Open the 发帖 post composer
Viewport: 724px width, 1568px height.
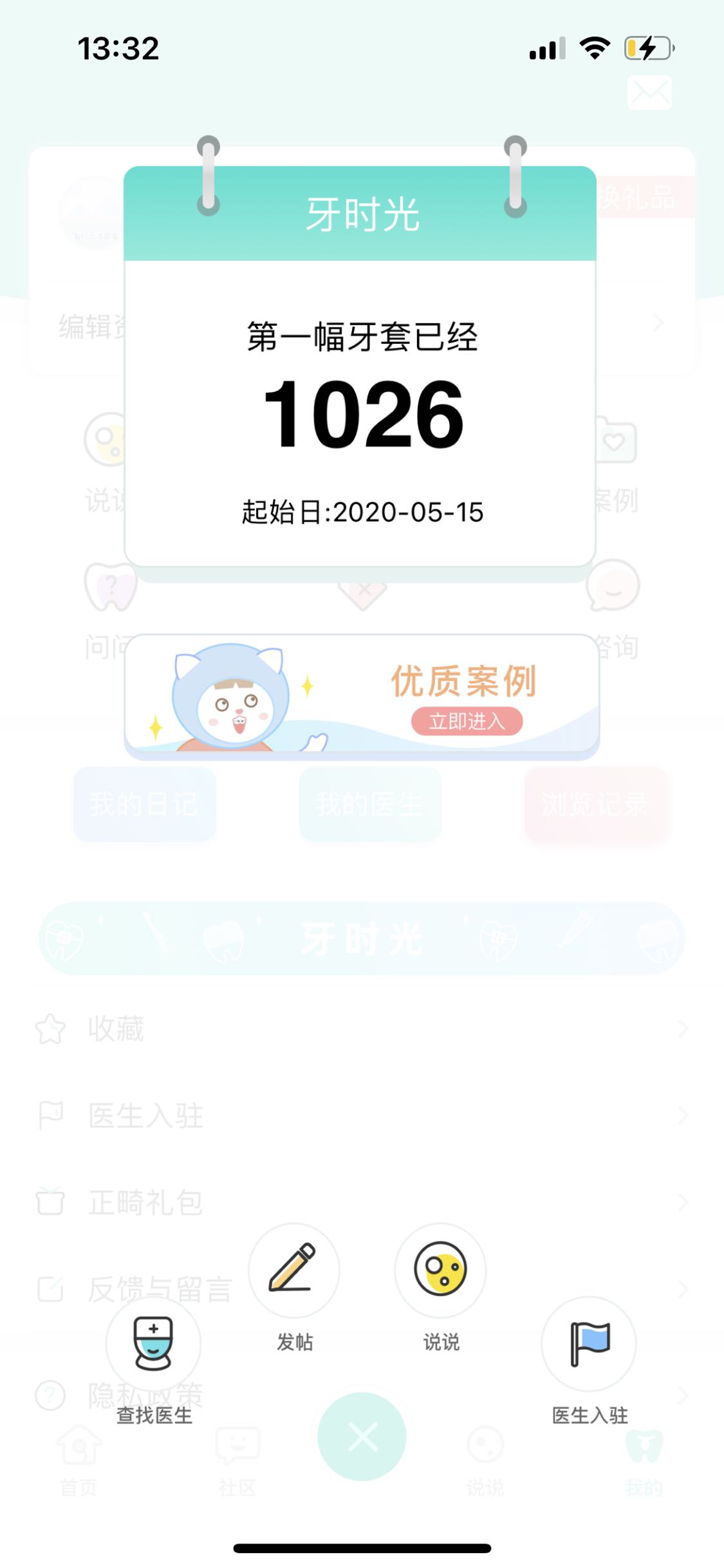(x=294, y=1269)
